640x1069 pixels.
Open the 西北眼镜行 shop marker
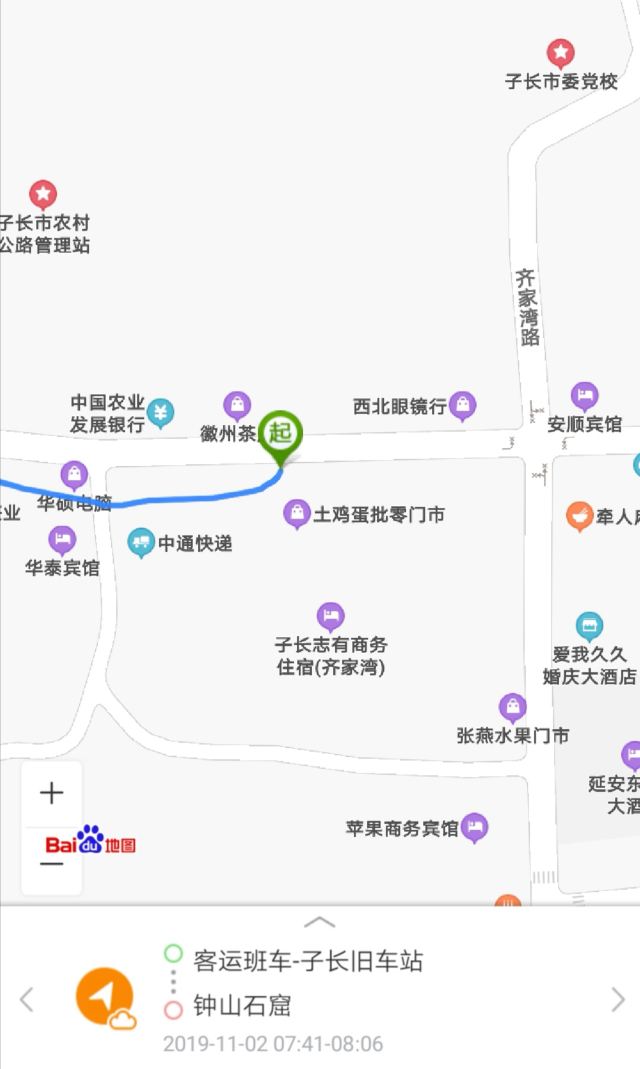coord(462,406)
